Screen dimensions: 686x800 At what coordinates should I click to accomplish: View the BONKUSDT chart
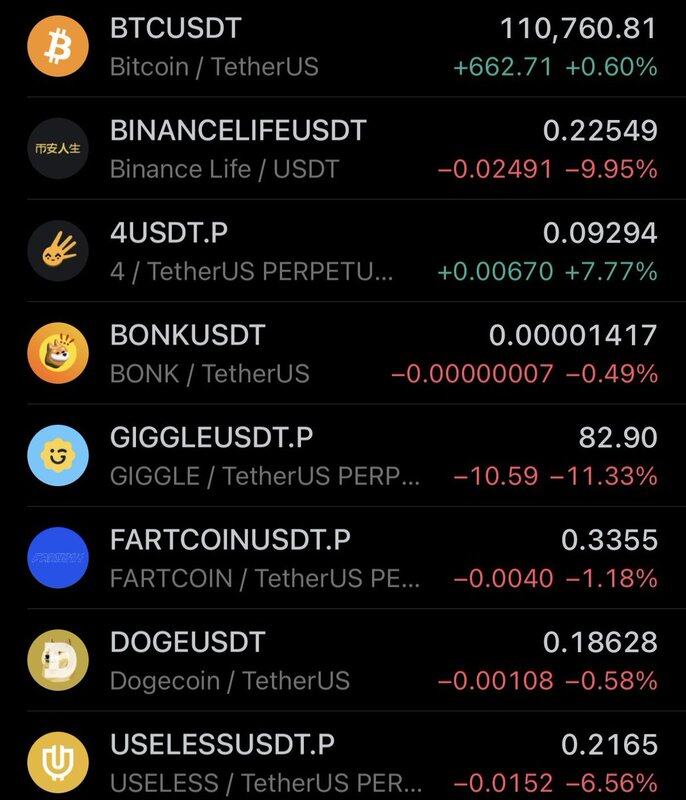point(343,354)
